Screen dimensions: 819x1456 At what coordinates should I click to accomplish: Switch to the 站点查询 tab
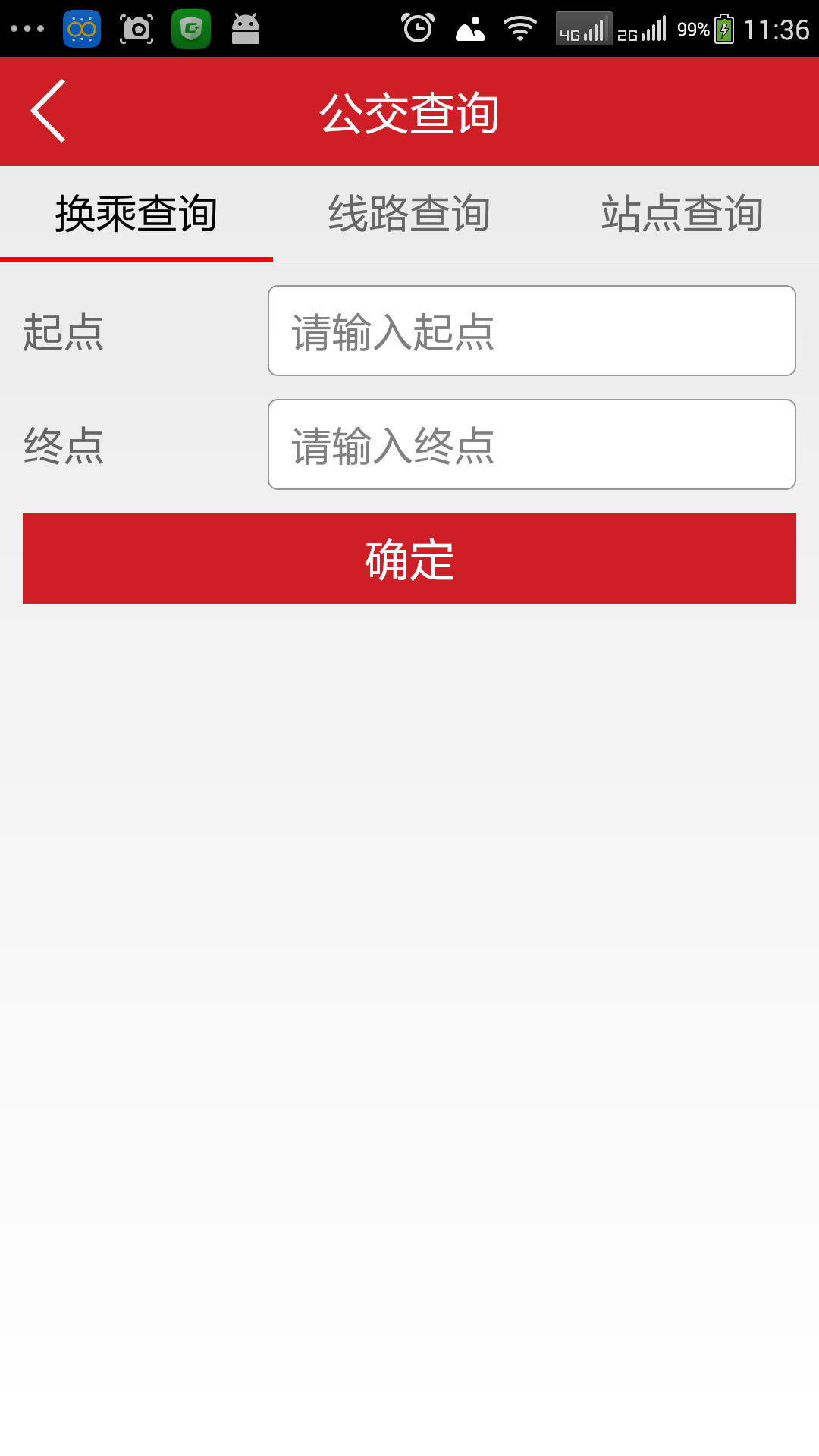coord(682,213)
